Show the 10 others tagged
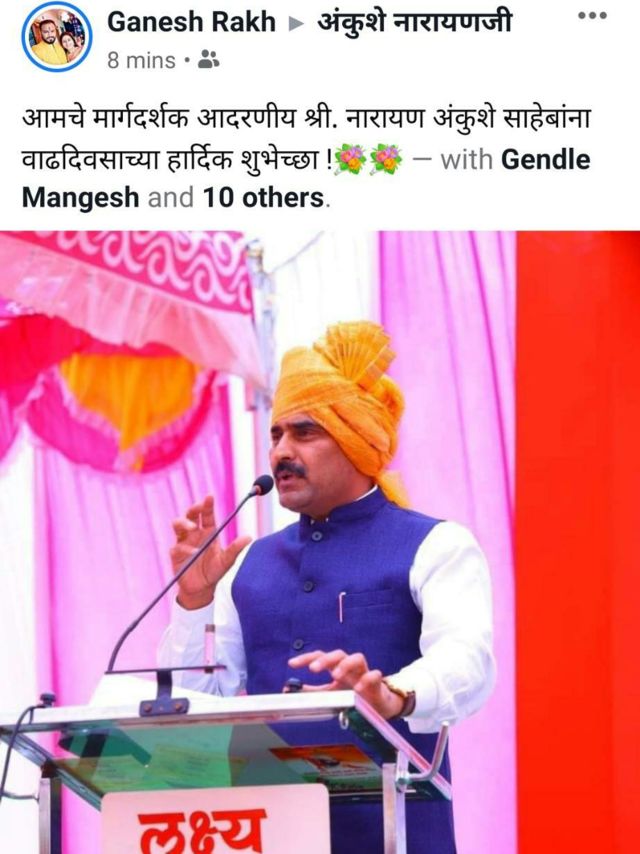This screenshot has width=640, height=854. click(x=263, y=197)
